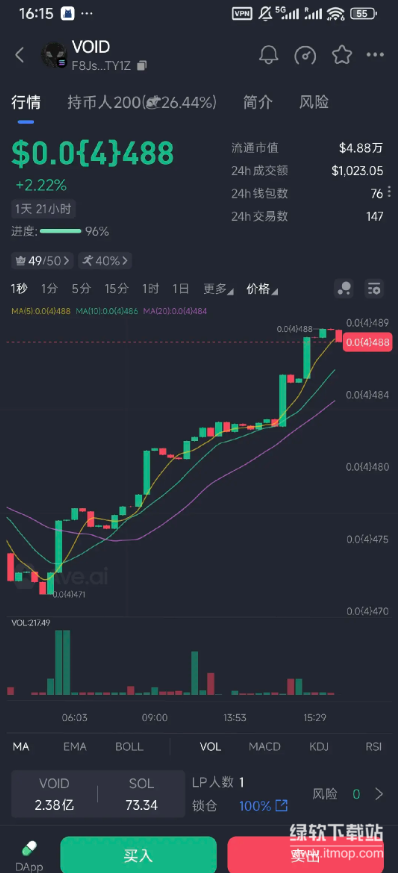Open the 49/50 rank chip

click(x=42, y=260)
